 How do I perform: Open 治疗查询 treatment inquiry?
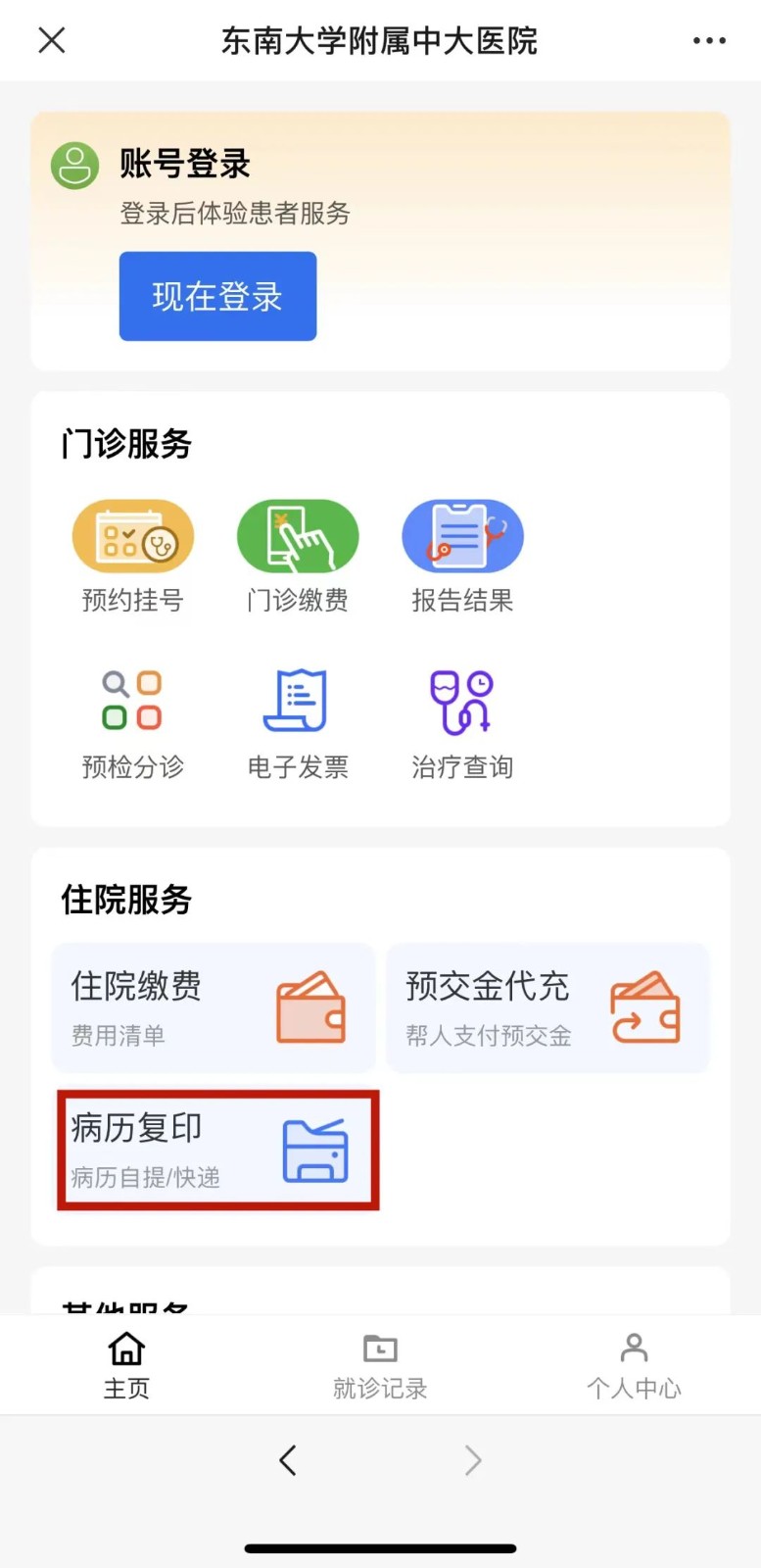pos(462,722)
